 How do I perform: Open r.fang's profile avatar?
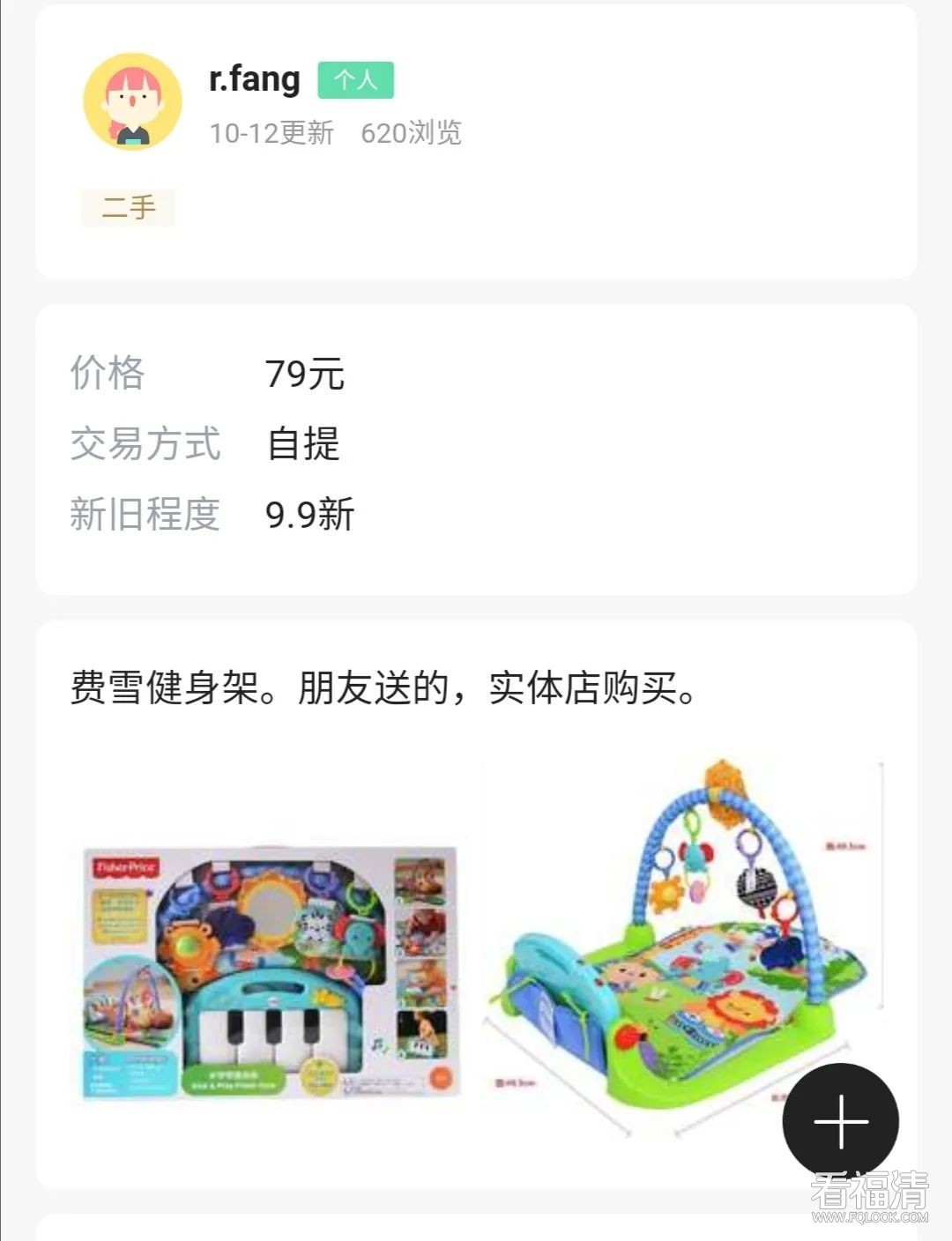[x=132, y=101]
